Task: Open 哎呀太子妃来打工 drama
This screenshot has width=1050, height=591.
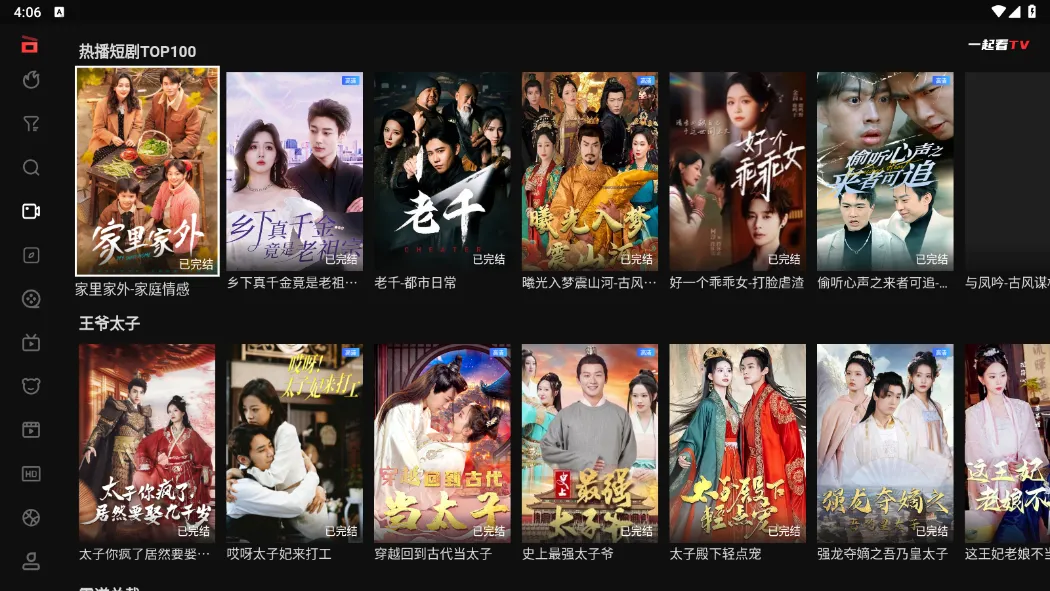Action: click(294, 443)
